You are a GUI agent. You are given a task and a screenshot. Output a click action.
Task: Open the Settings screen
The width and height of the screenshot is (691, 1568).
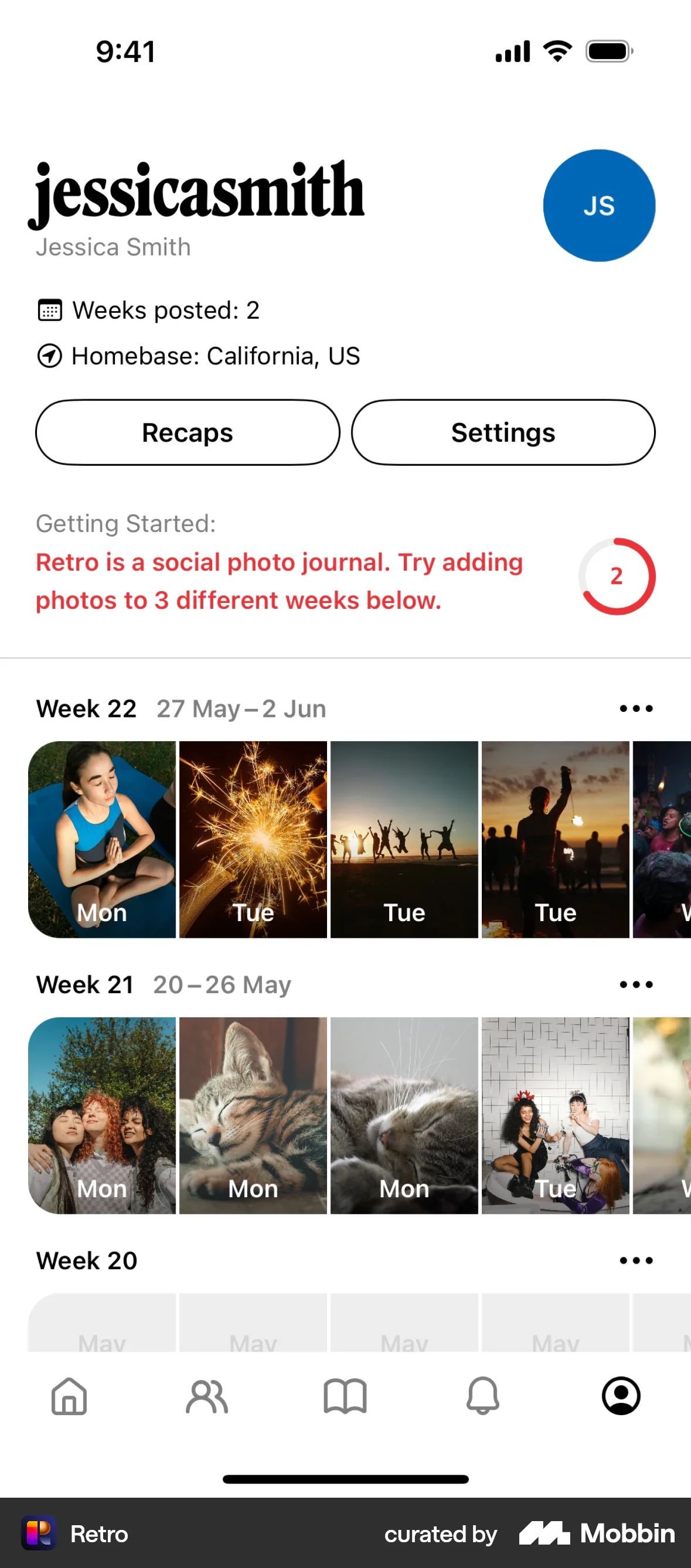502,432
